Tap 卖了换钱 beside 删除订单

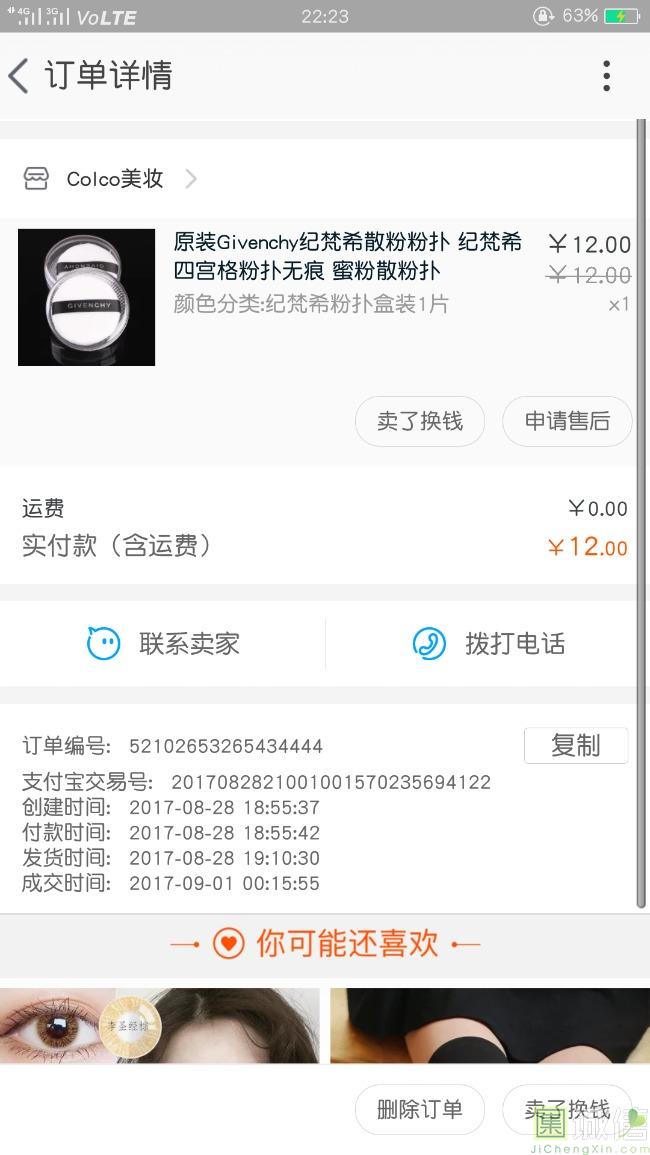coord(567,1109)
